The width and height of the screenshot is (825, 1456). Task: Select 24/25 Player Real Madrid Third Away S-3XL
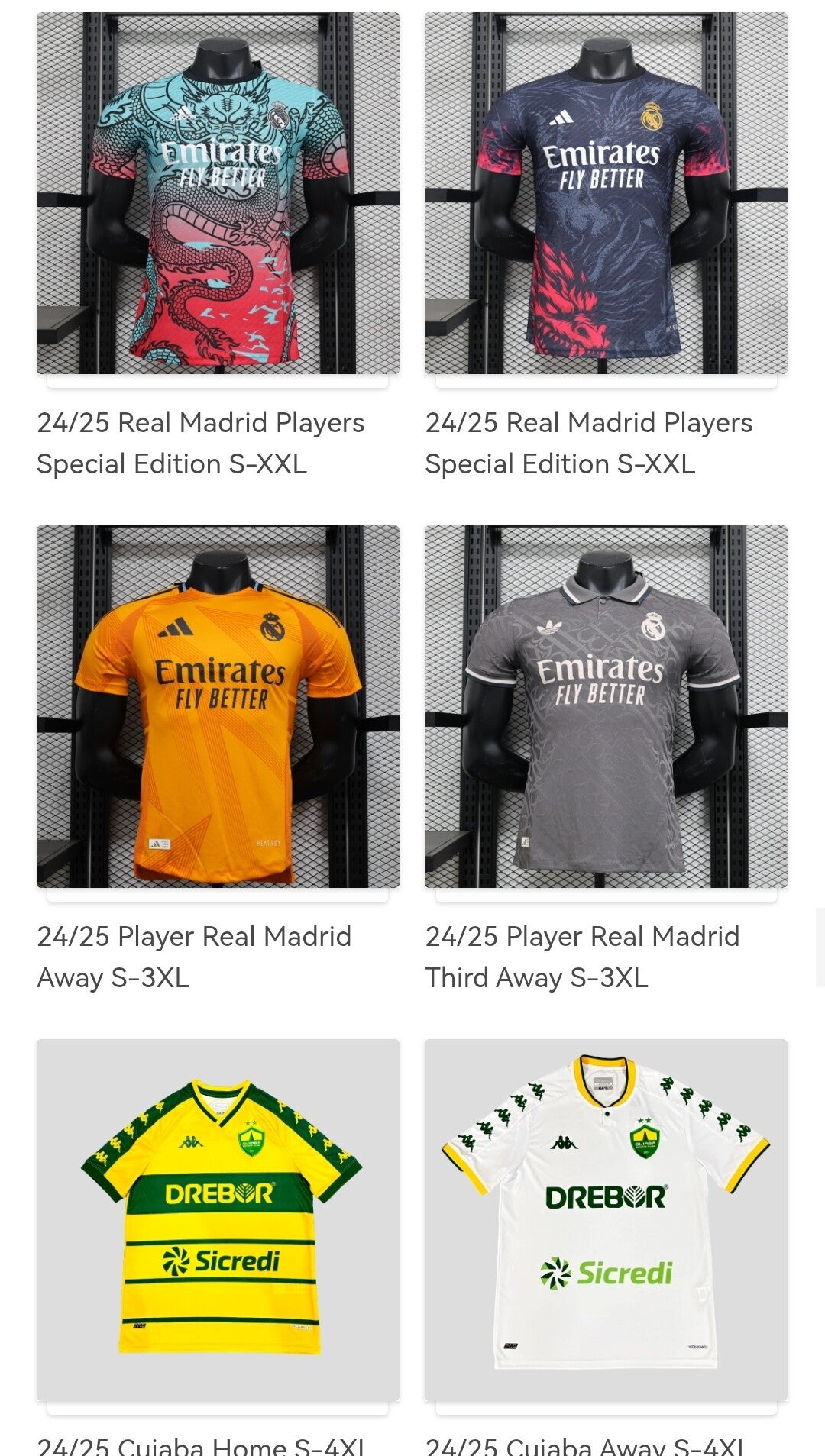pyautogui.click(x=606, y=706)
